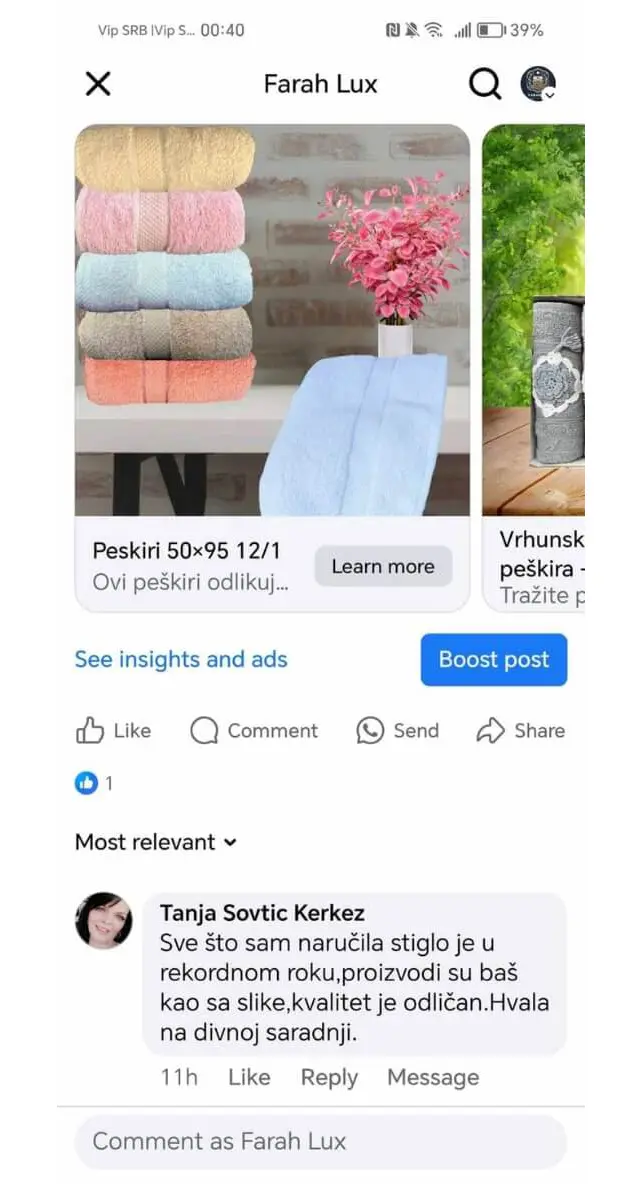The image size is (644, 1200).
Task: Open the Vrhunsk peškira card
Action: 533,367
